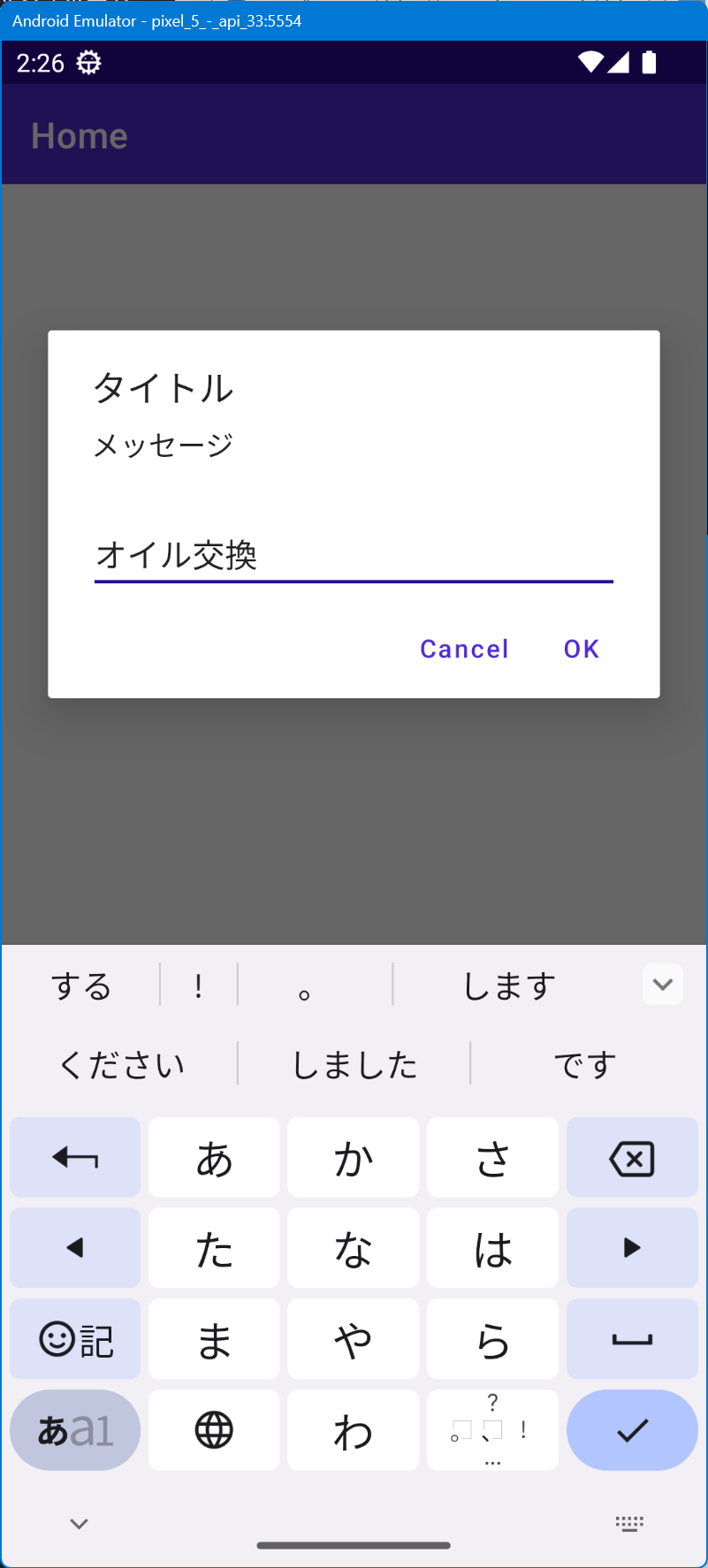Focus the text field containing オイル交換
This screenshot has height=1568, width=708.
coord(354,556)
